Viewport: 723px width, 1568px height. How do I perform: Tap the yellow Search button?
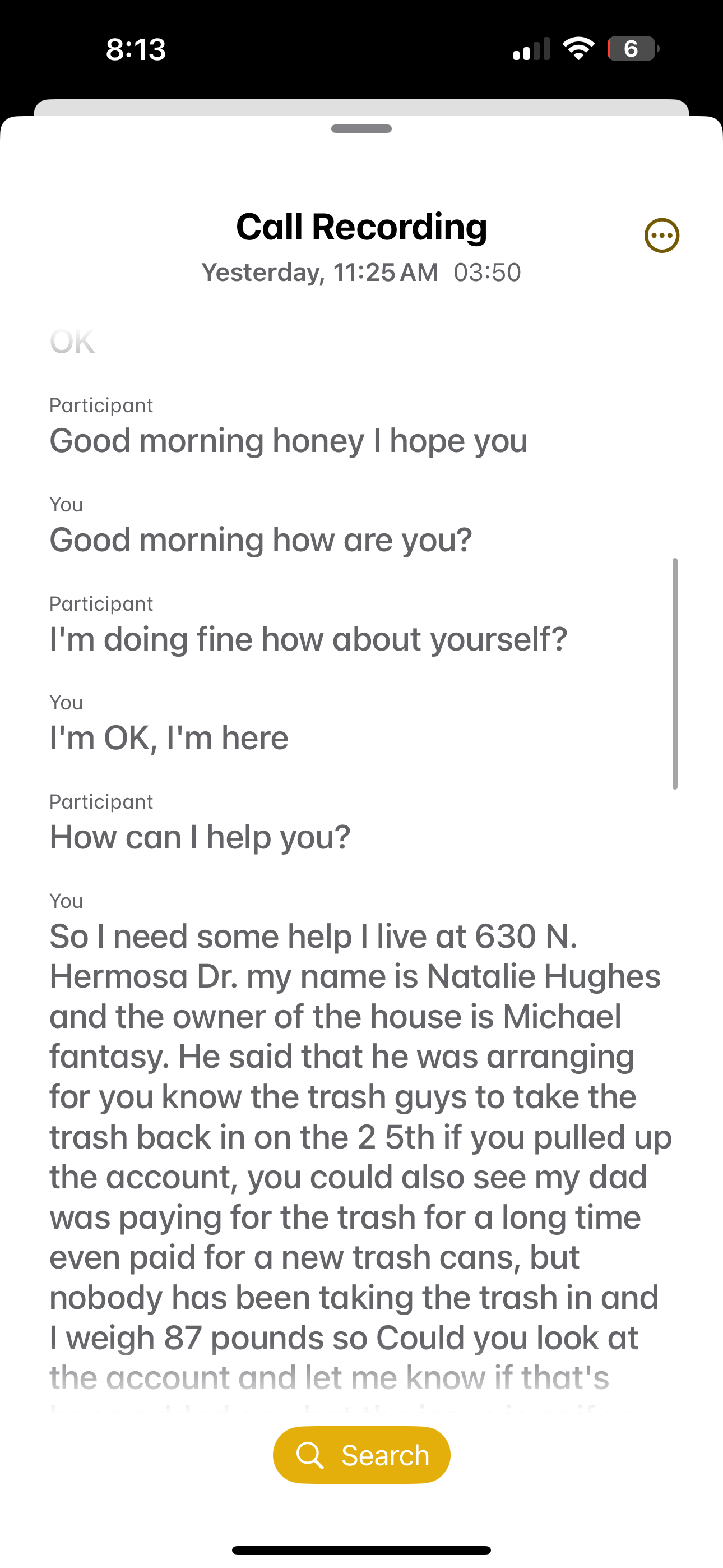click(361, 1455)
